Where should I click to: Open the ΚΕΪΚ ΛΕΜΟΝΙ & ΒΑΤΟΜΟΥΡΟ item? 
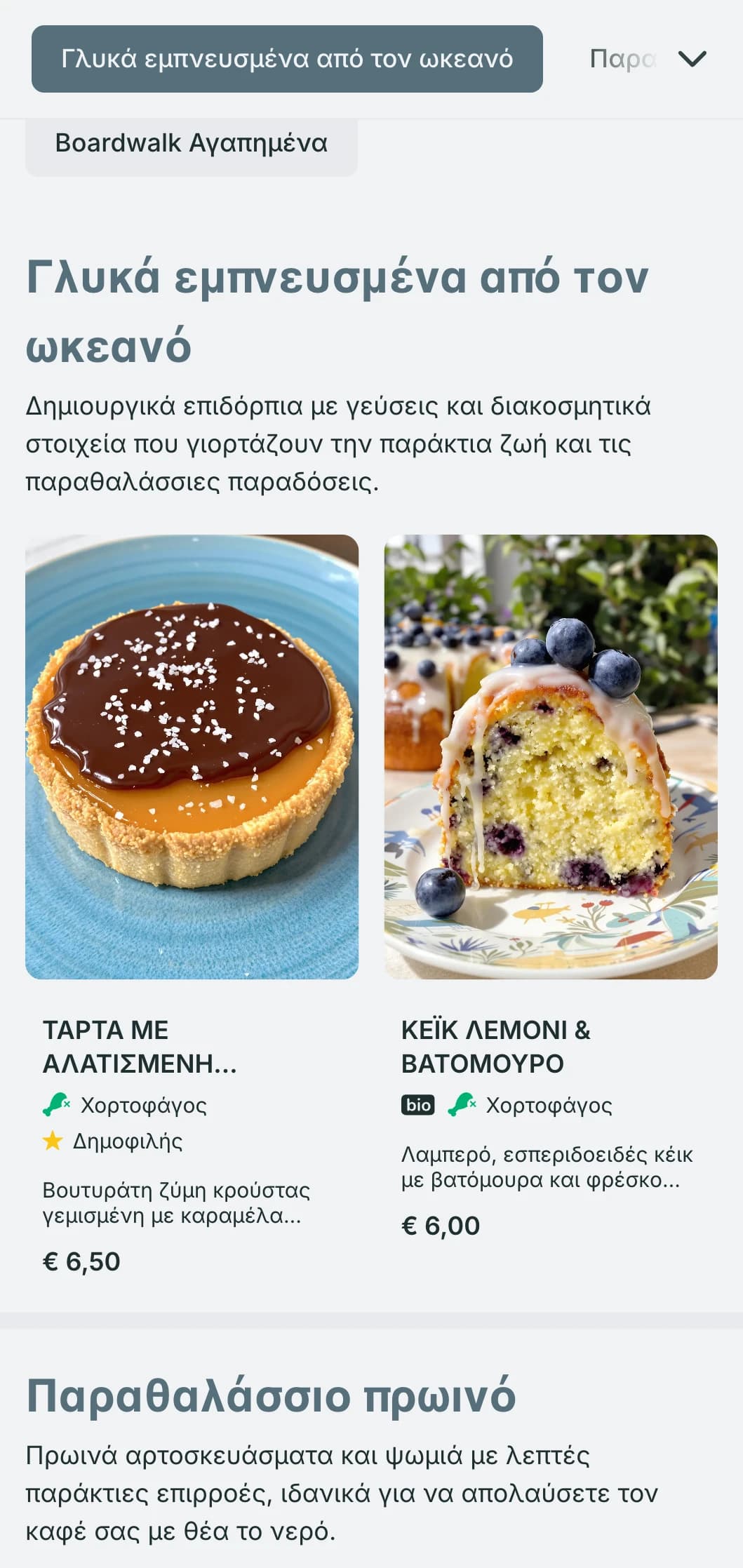coord(495,1045)
